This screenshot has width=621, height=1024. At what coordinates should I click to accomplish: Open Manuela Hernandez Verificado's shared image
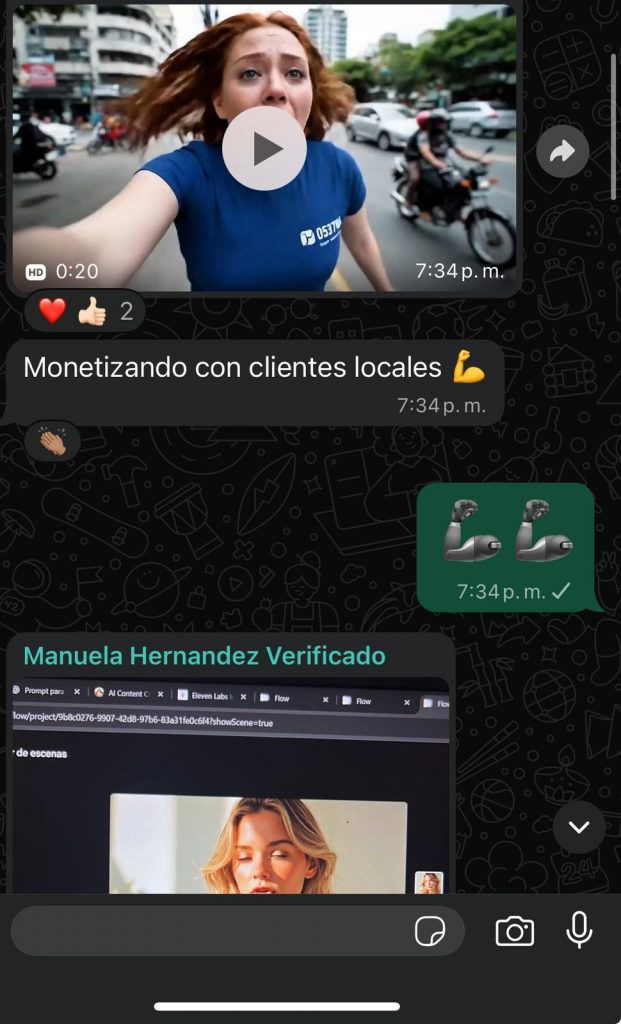coord(230,790)
